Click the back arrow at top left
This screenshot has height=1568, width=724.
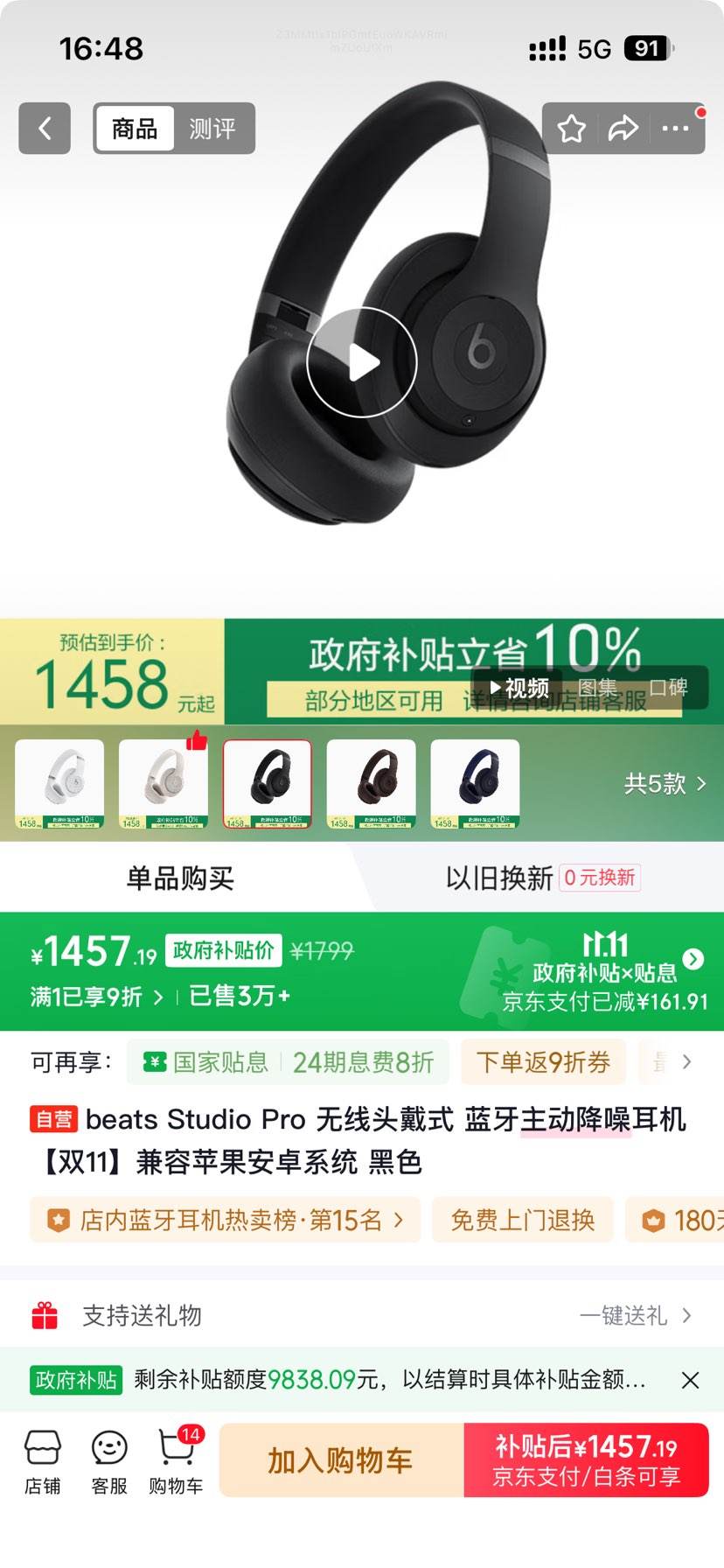pos(44,129)
